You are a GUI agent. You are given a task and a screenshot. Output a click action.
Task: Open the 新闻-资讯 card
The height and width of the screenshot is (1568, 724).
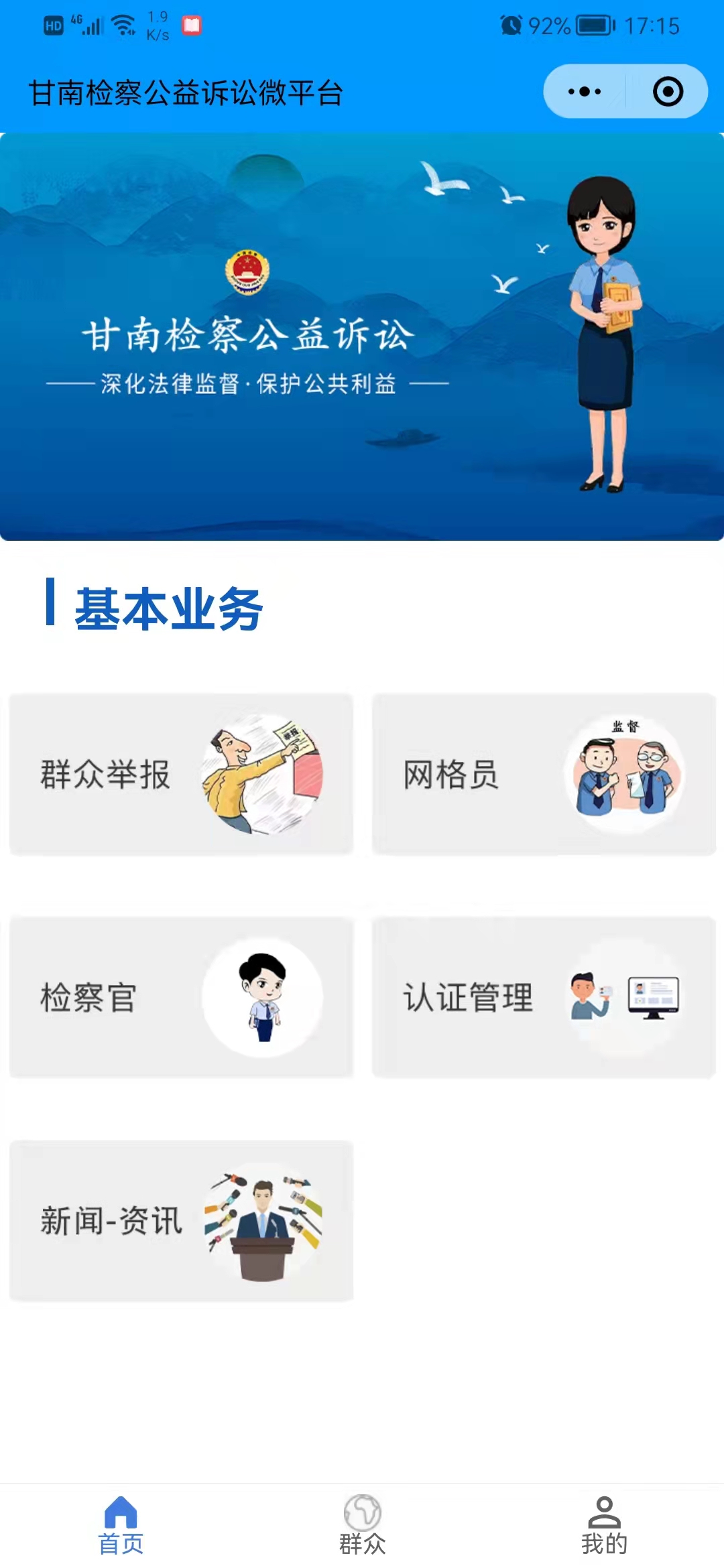181,1220
